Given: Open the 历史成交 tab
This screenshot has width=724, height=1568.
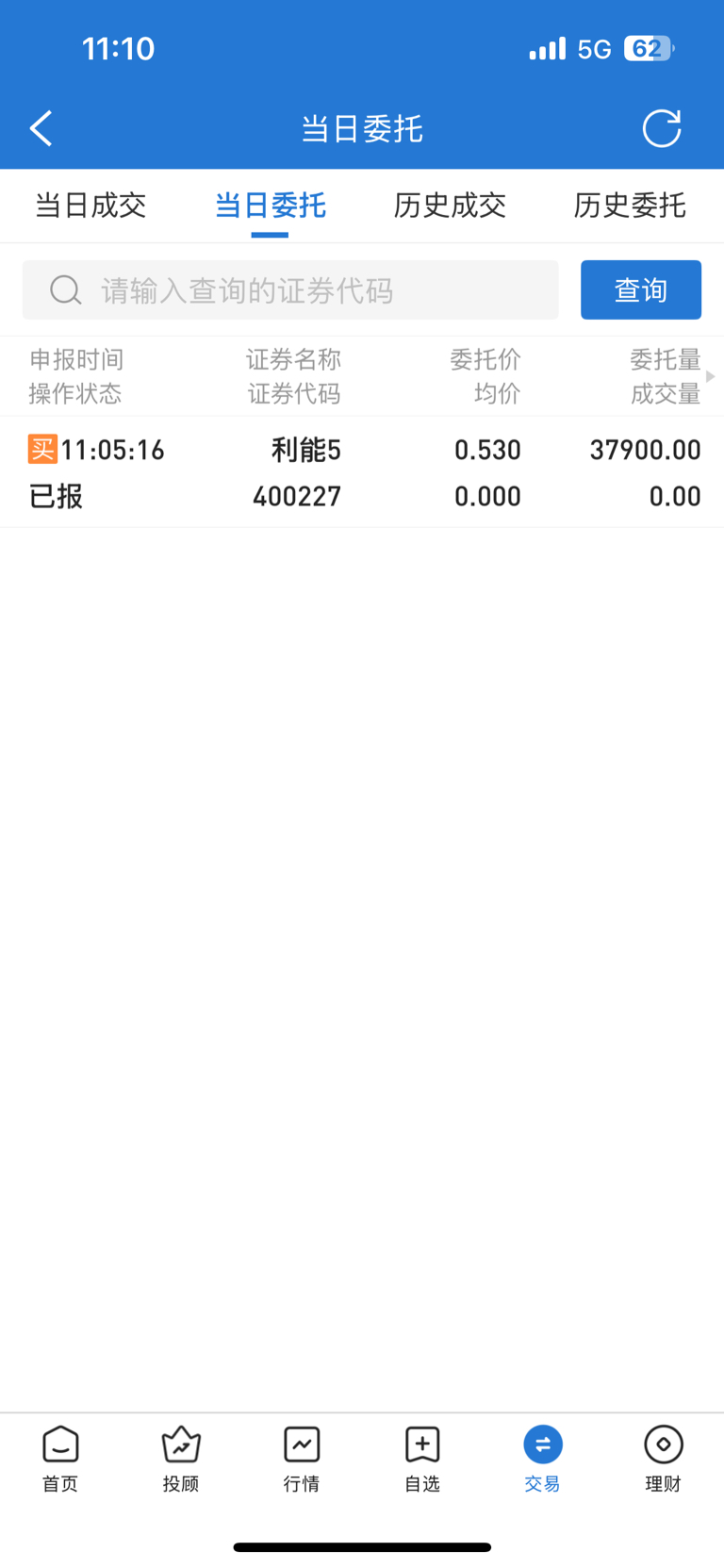Looking at the screenshot, I should click(450, 206).
